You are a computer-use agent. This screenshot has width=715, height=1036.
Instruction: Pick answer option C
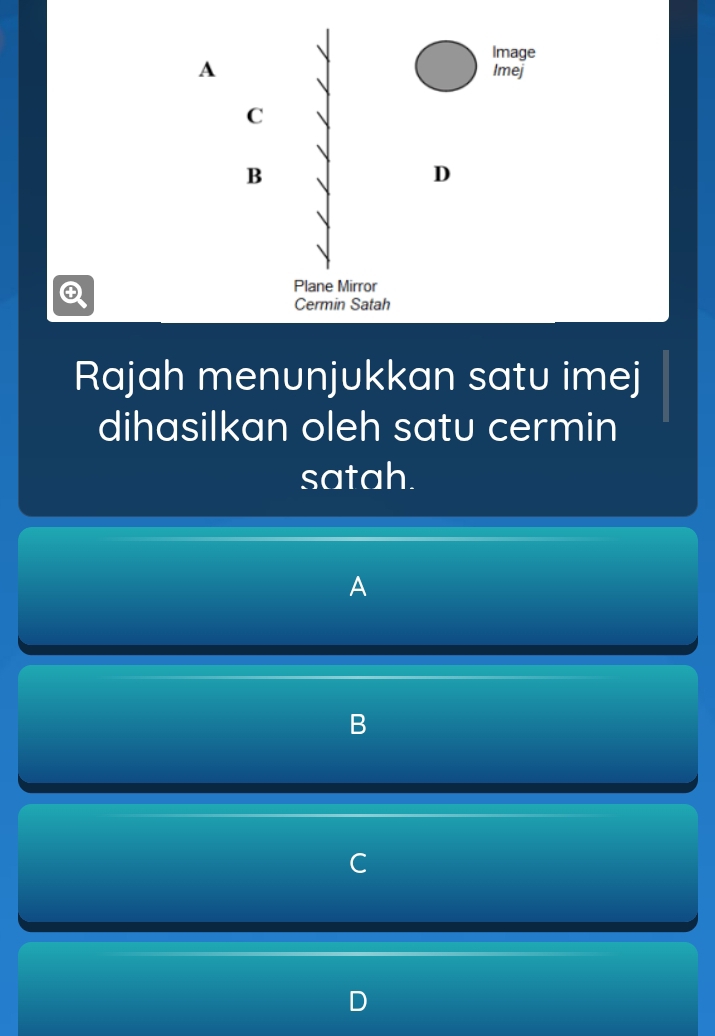point(357,863)
